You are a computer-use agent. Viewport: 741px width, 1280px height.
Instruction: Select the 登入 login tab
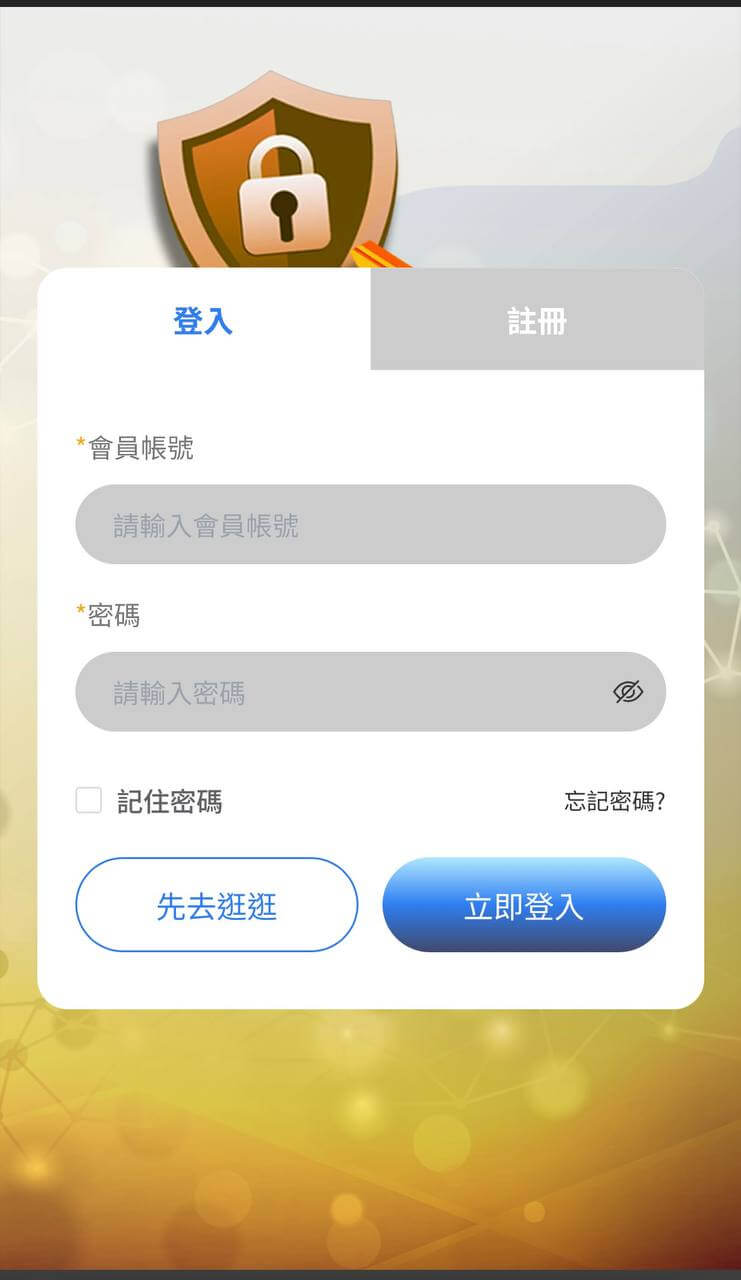[x=203, y=321]
